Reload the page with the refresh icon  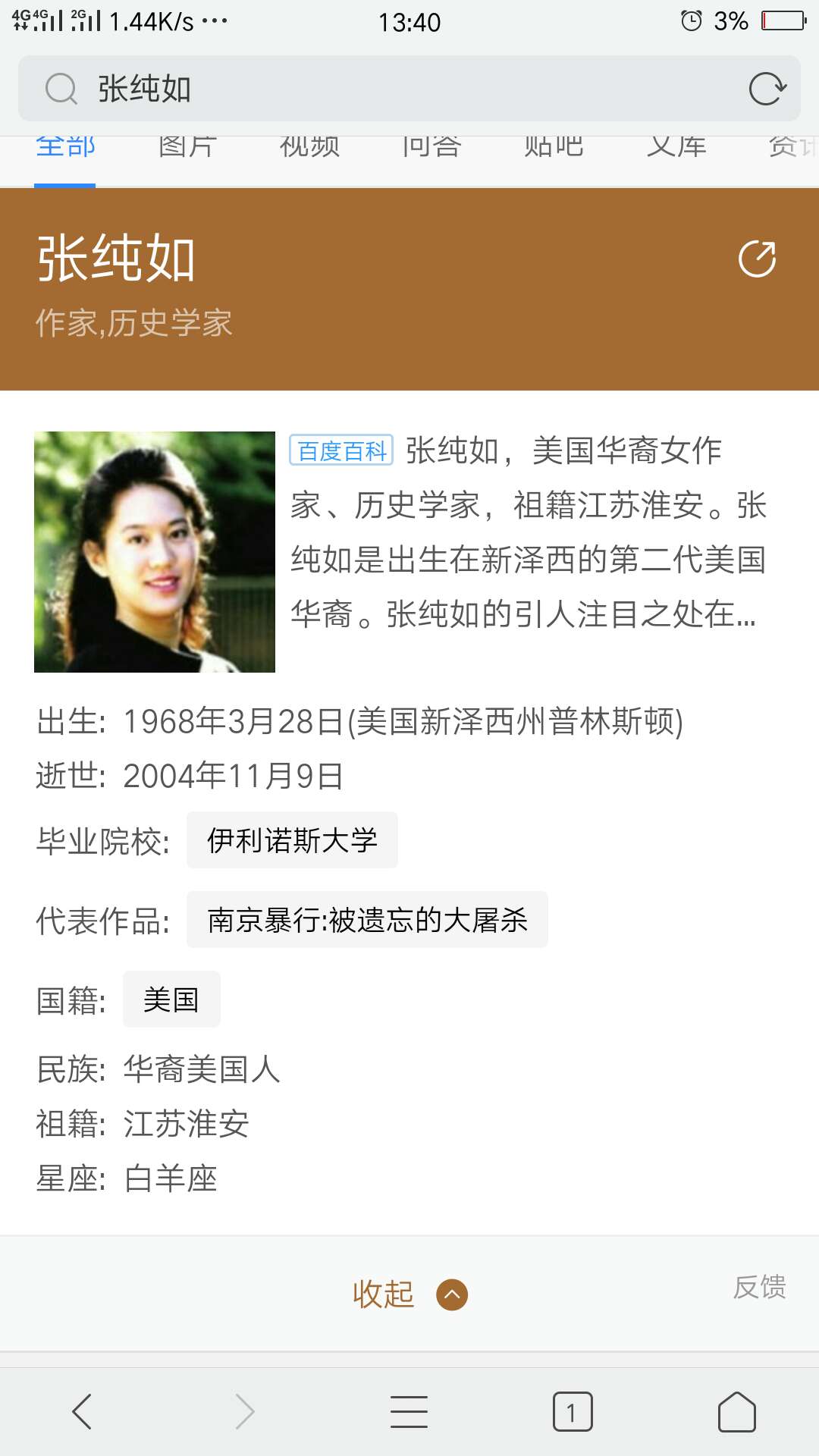[x=767, y=89]
